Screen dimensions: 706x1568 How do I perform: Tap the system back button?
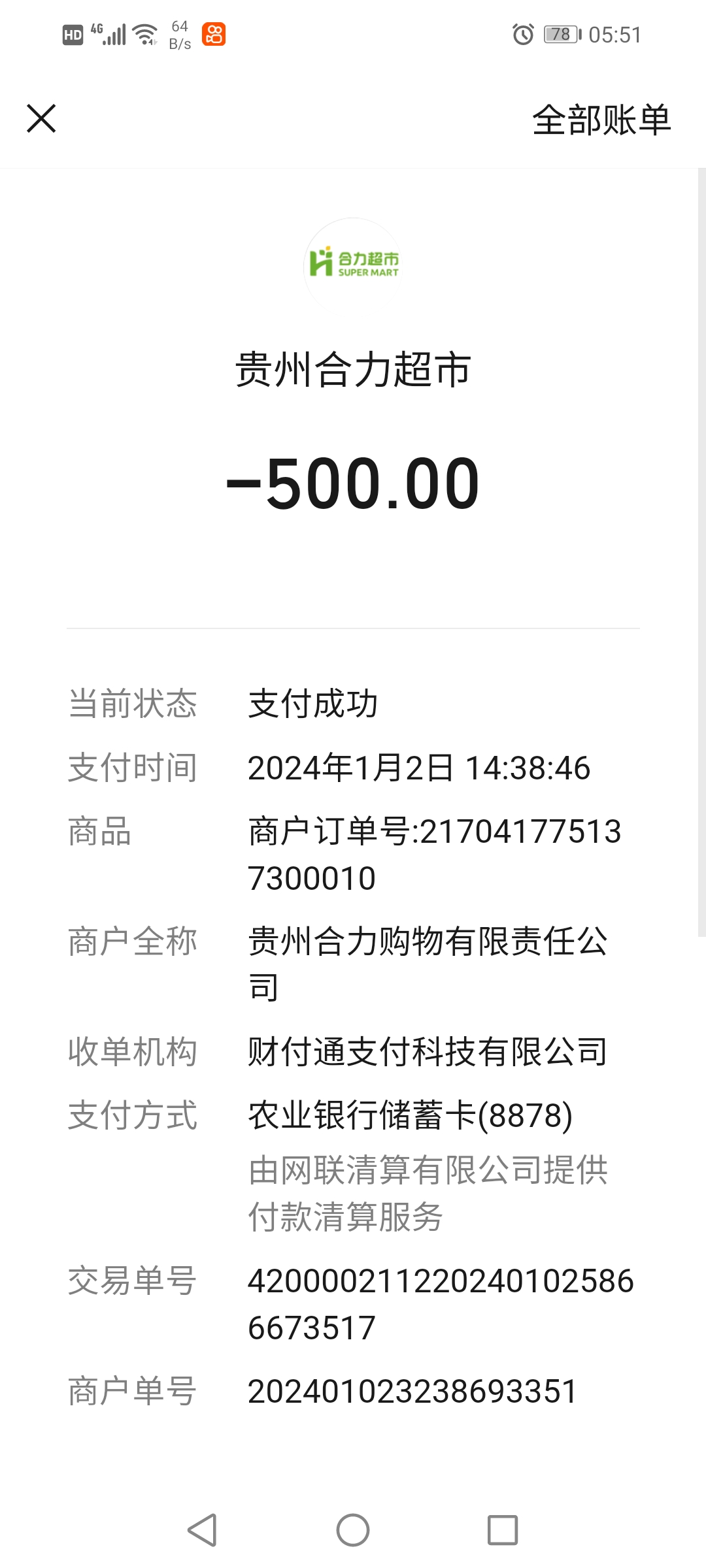(203, 1529)
